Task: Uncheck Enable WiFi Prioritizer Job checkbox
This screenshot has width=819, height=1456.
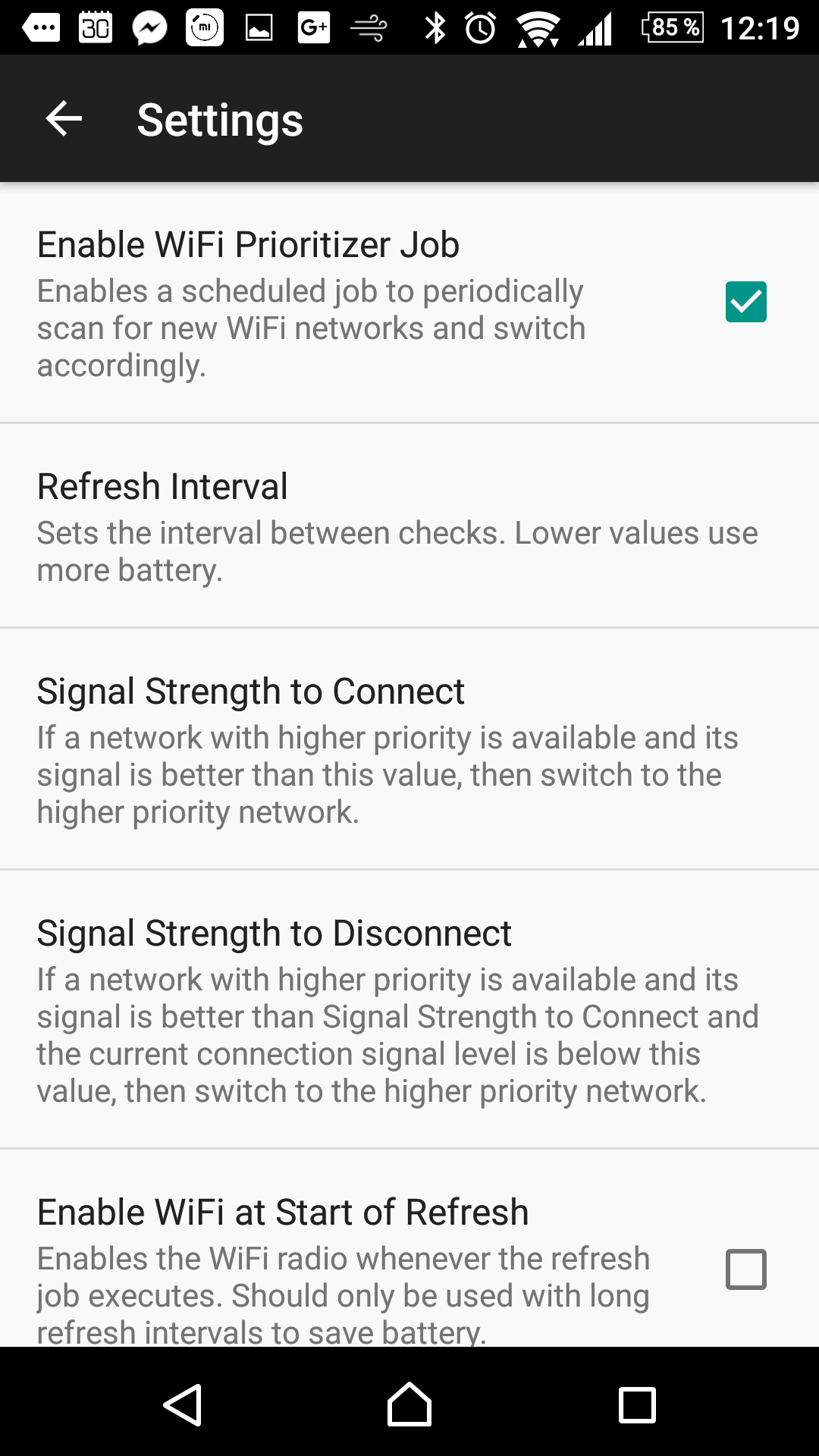Action: 745,302
